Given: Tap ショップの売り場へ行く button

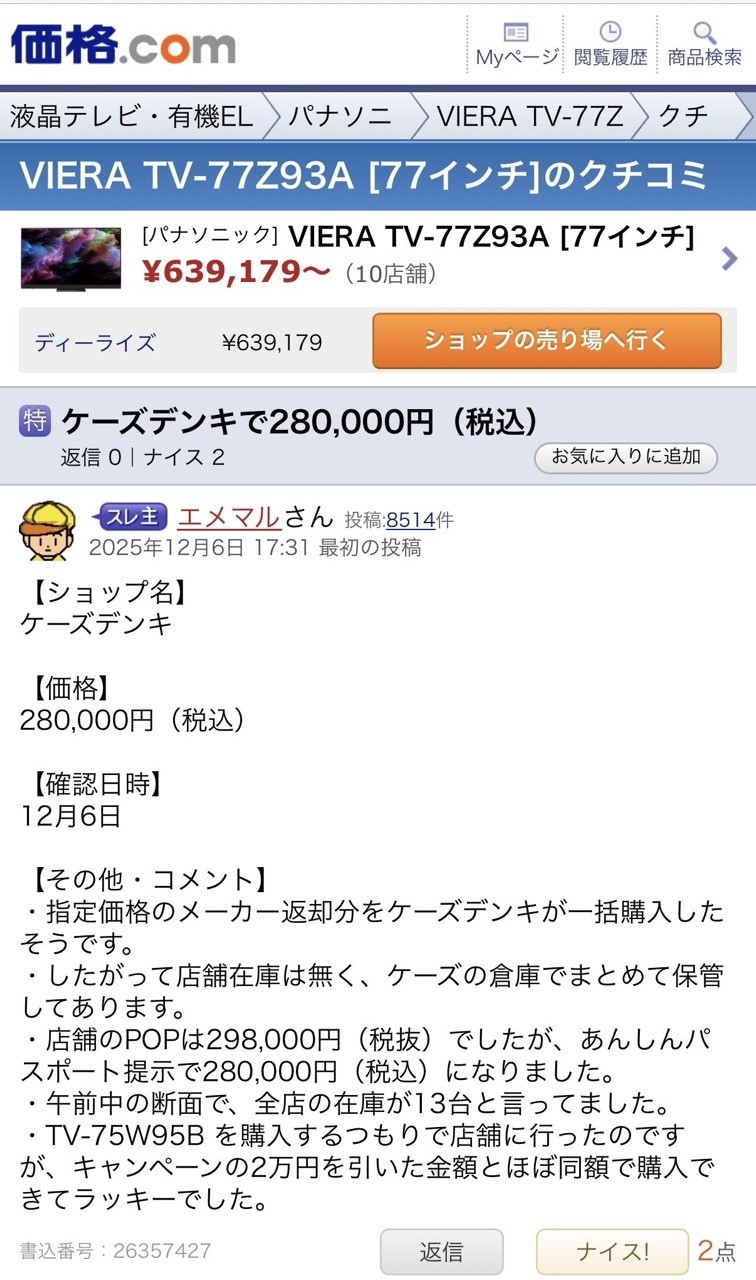Looking at the screenshot, I should [x=546, y=341].
